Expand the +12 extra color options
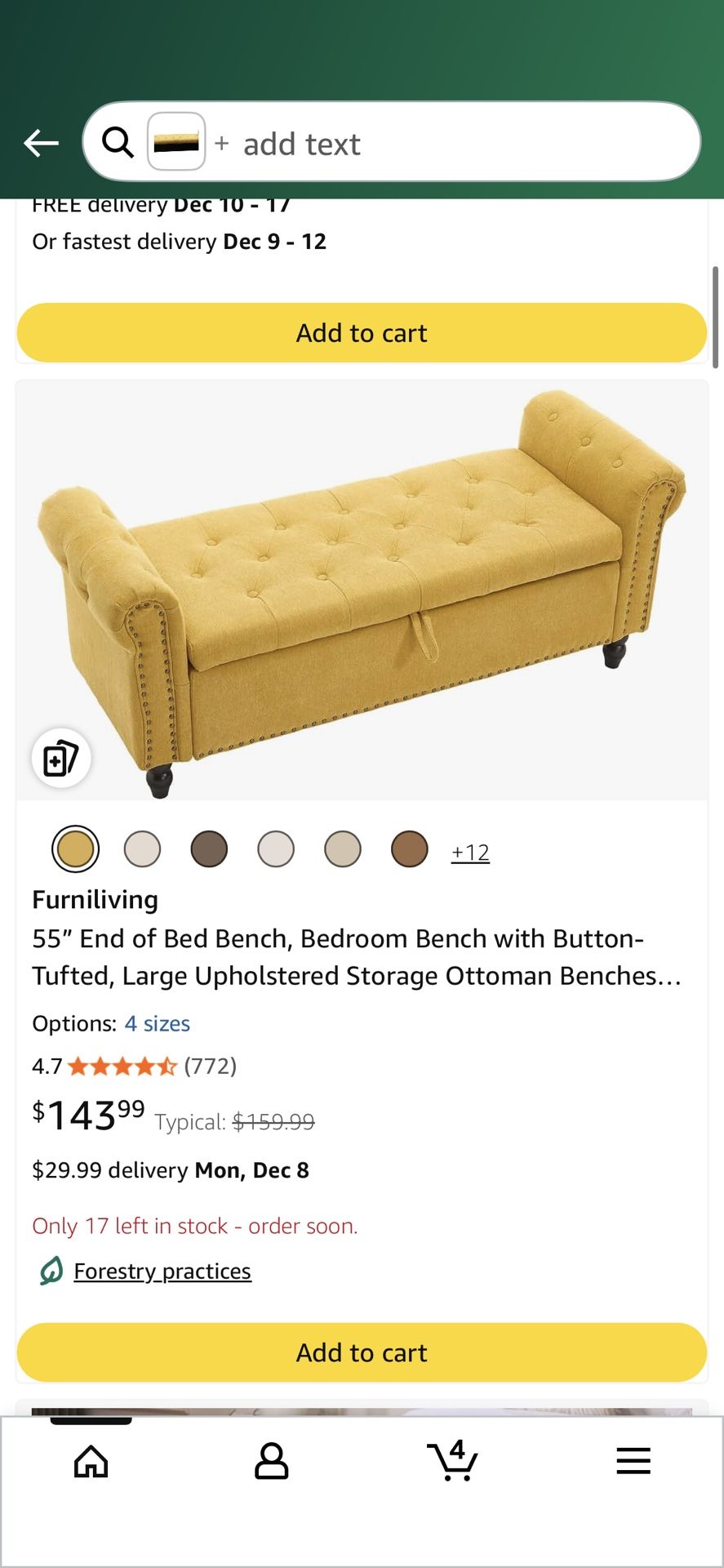 point(469,851)
